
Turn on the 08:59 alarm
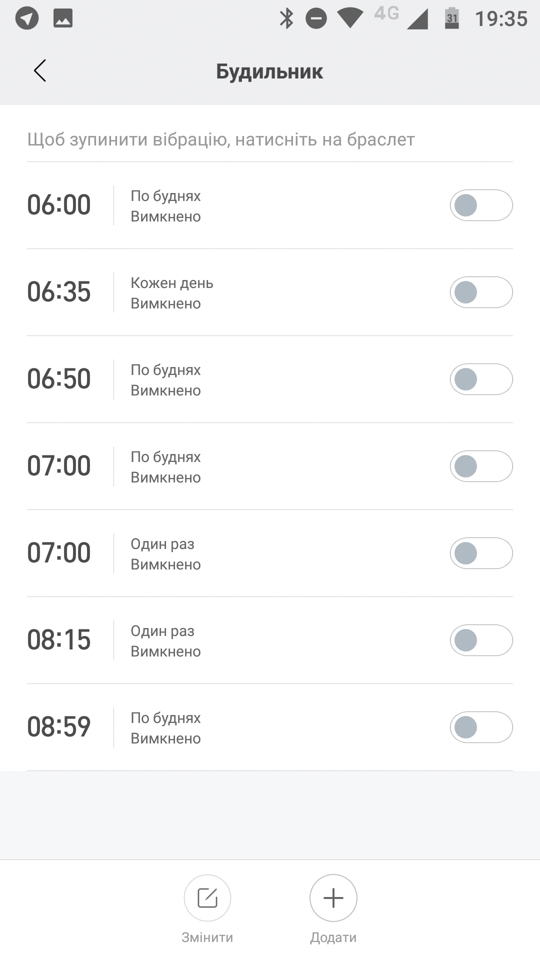point(481,727)
